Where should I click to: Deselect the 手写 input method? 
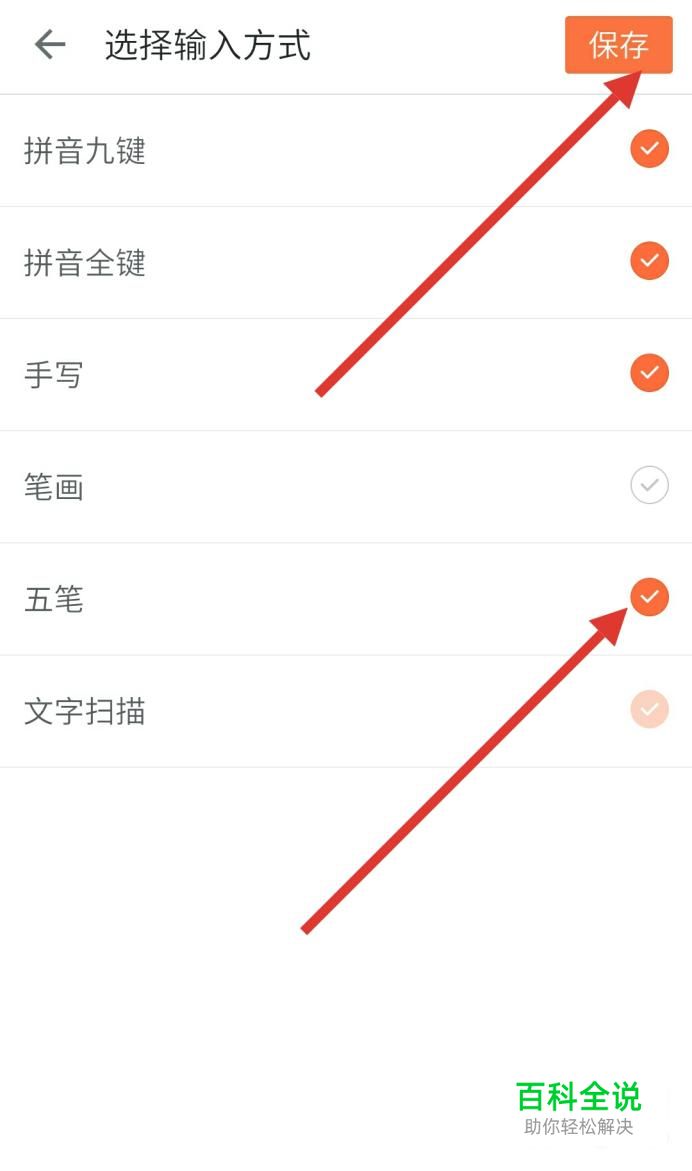pyautogui.click(x=649, y=373)
